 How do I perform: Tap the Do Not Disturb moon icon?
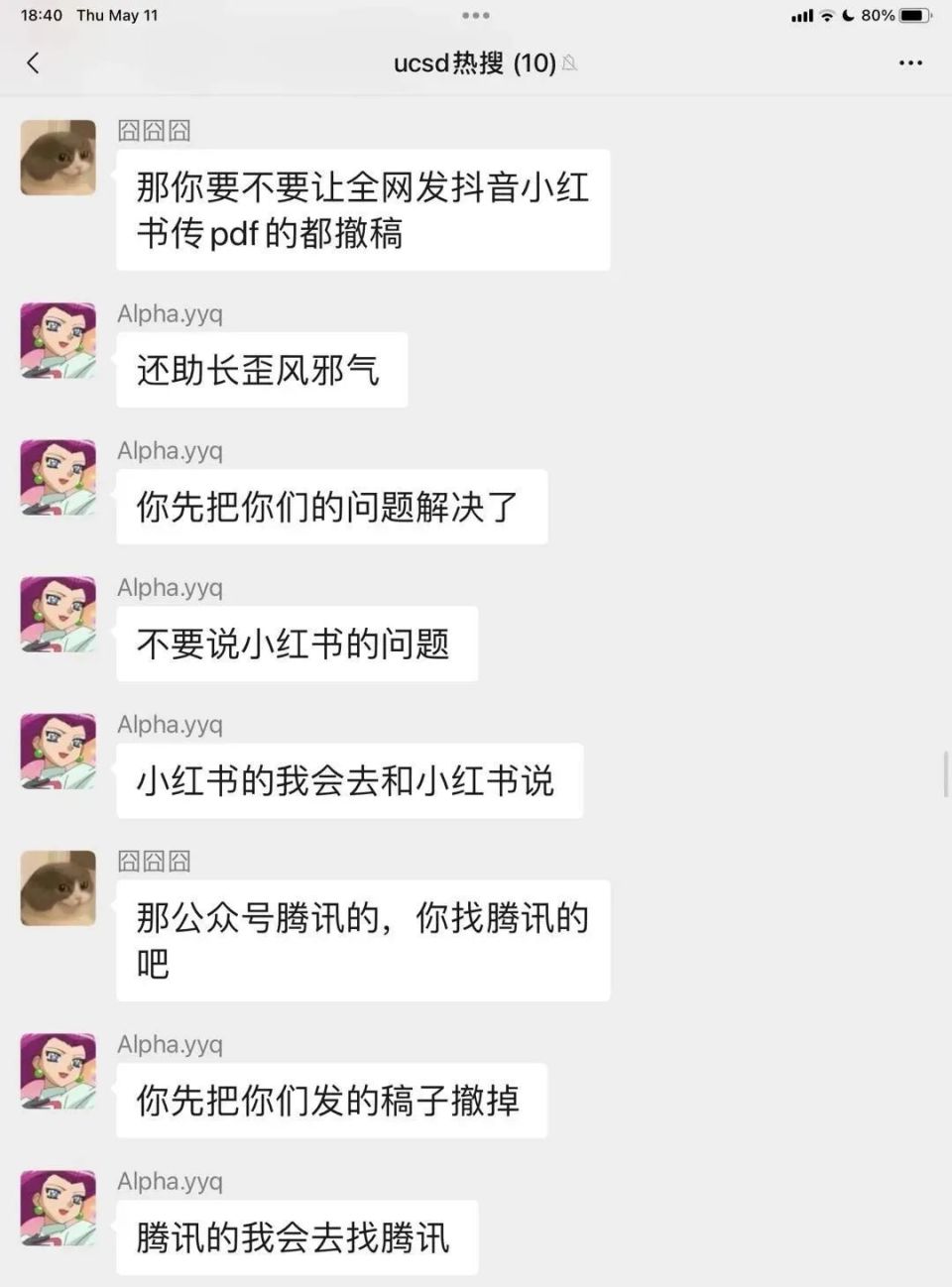tap(850, 15)
